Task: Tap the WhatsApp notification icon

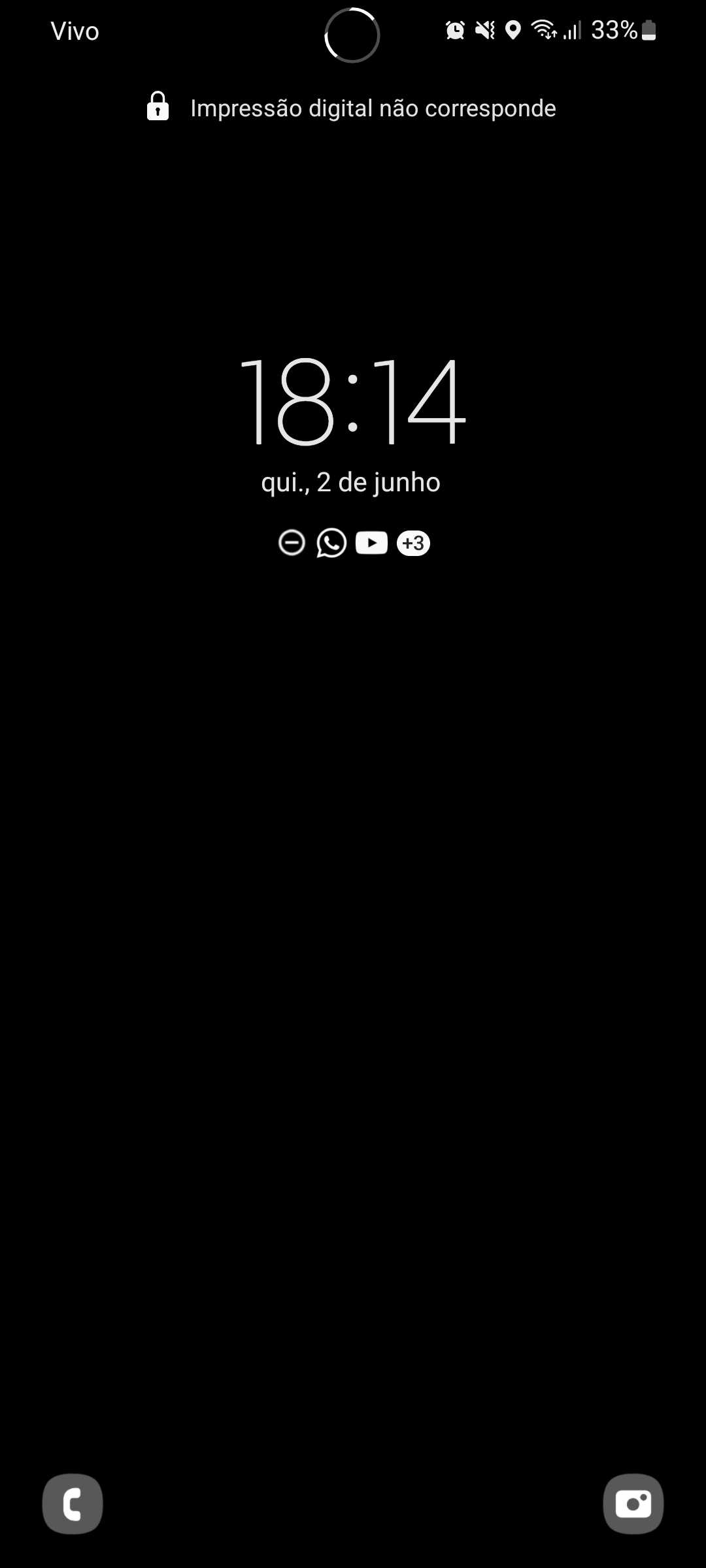Action: [331, 543]
